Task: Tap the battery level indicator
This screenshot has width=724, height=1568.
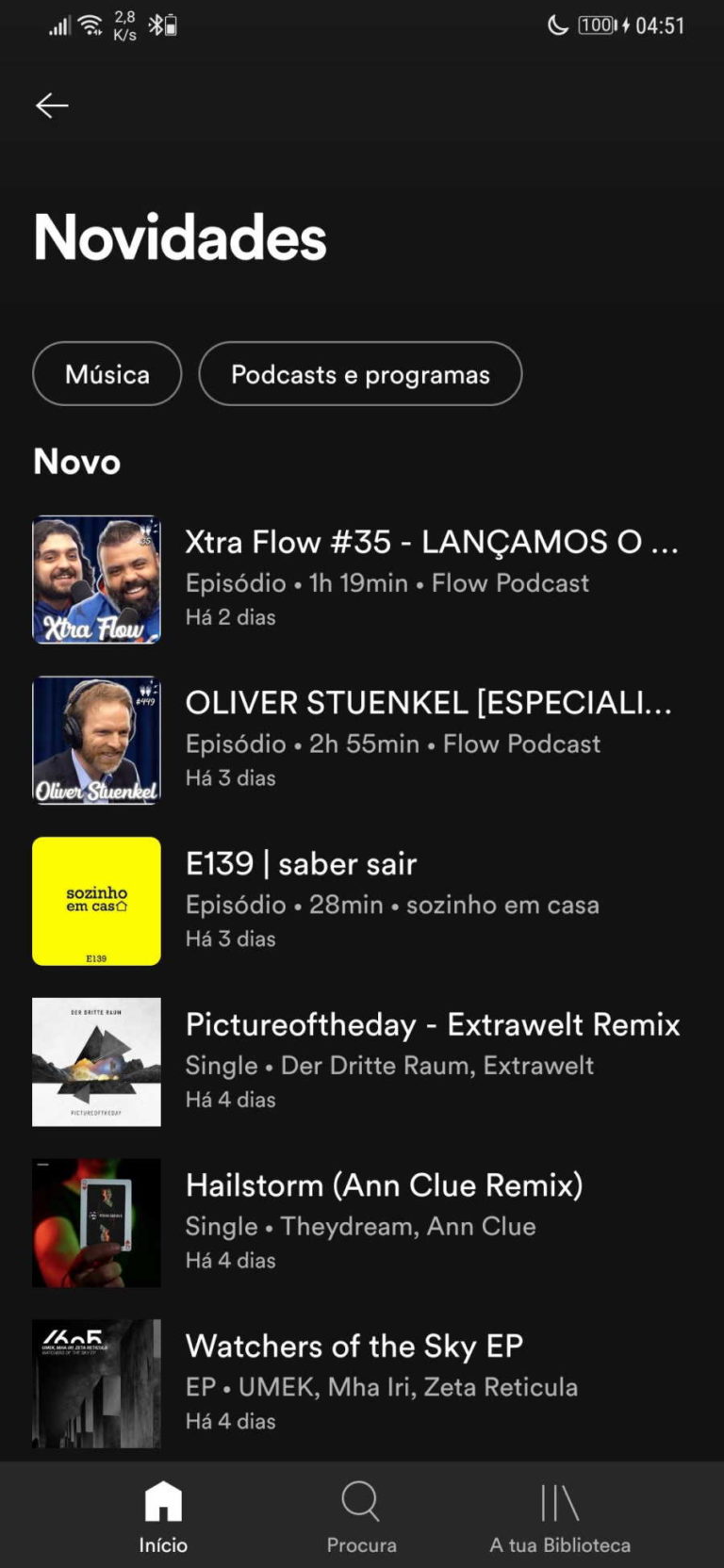Action: pos(593,25)
